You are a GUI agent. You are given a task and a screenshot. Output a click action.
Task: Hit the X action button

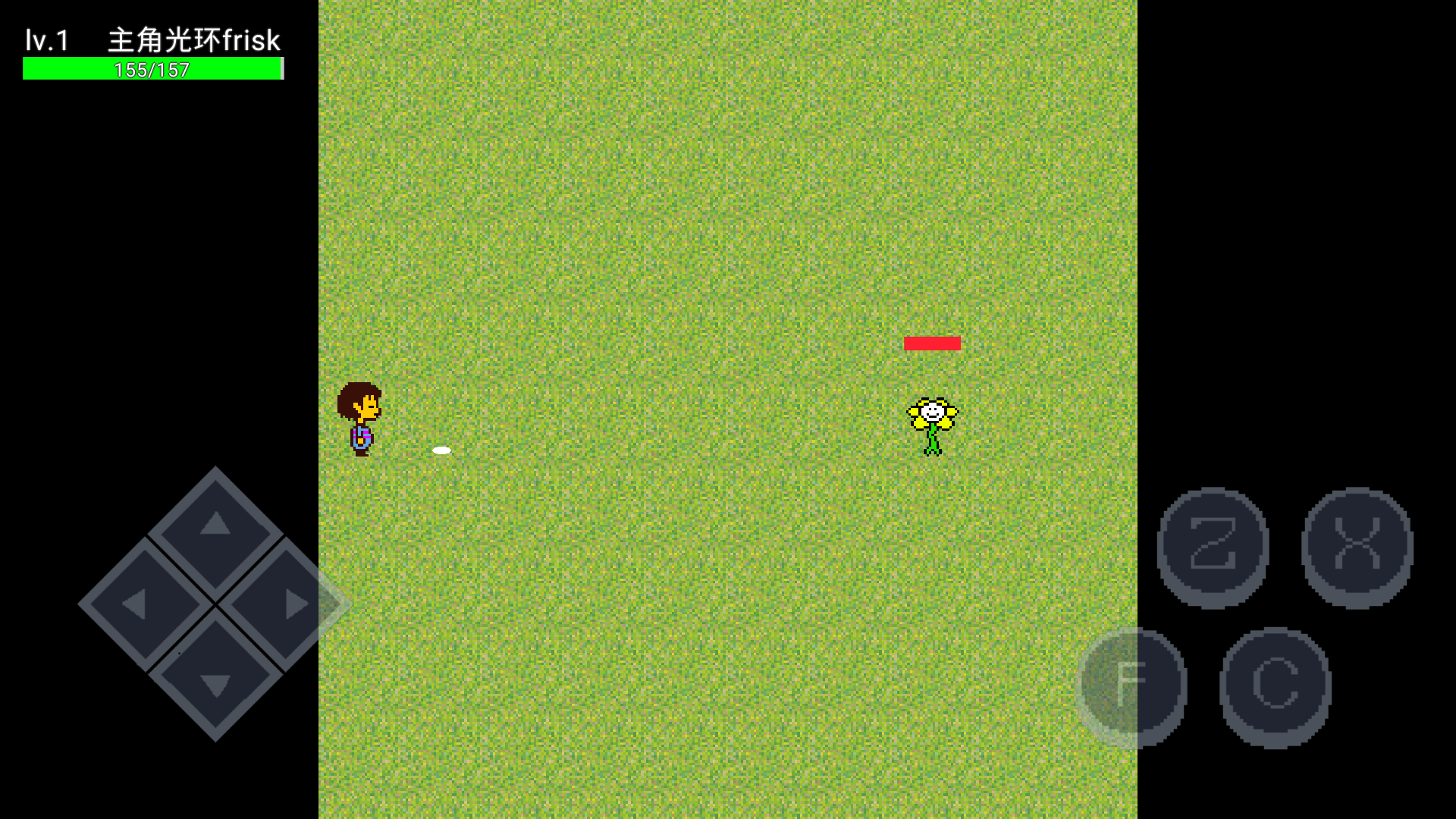point(1357,546)
